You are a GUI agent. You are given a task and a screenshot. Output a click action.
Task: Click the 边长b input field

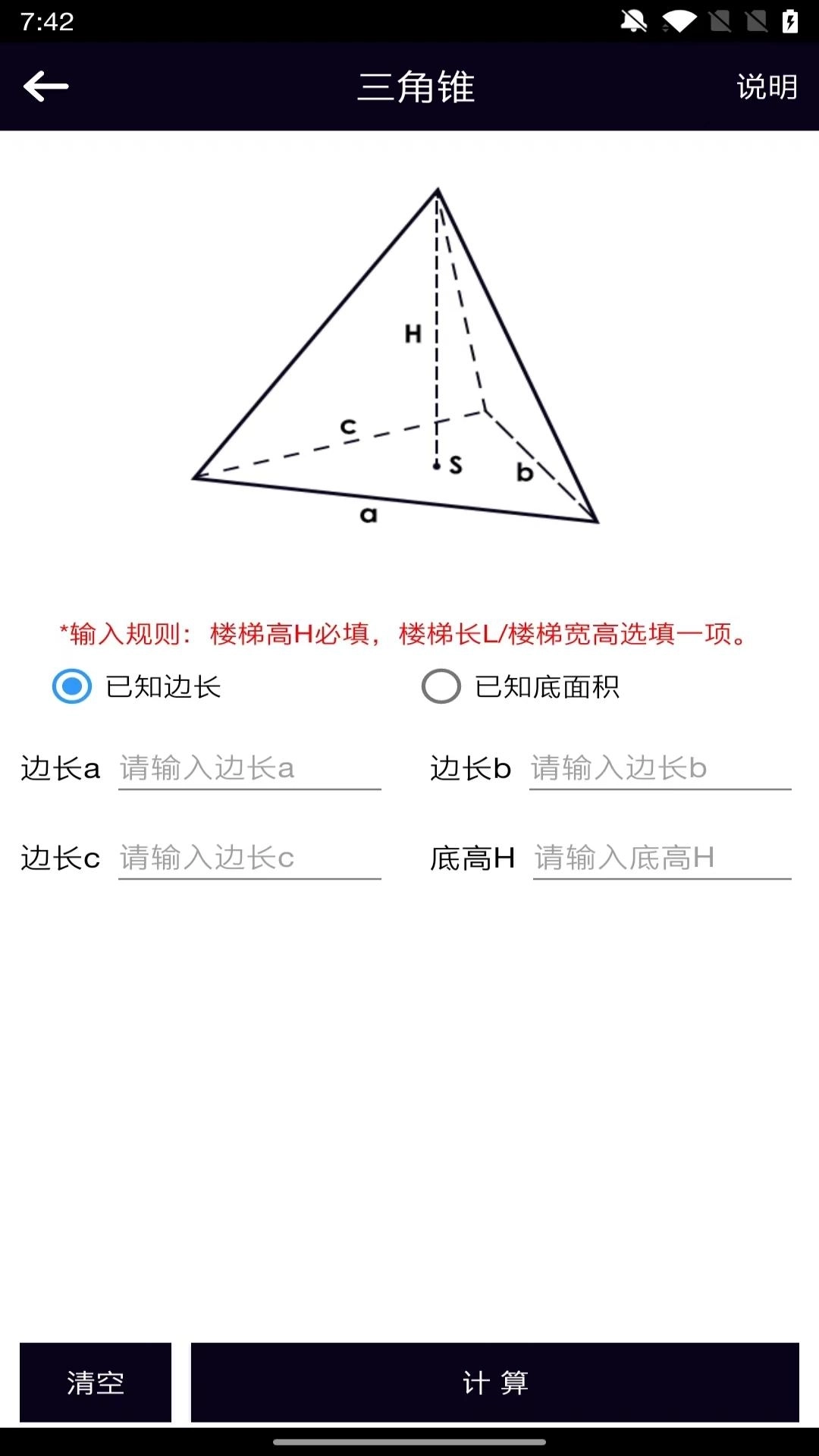click(660, 768)
